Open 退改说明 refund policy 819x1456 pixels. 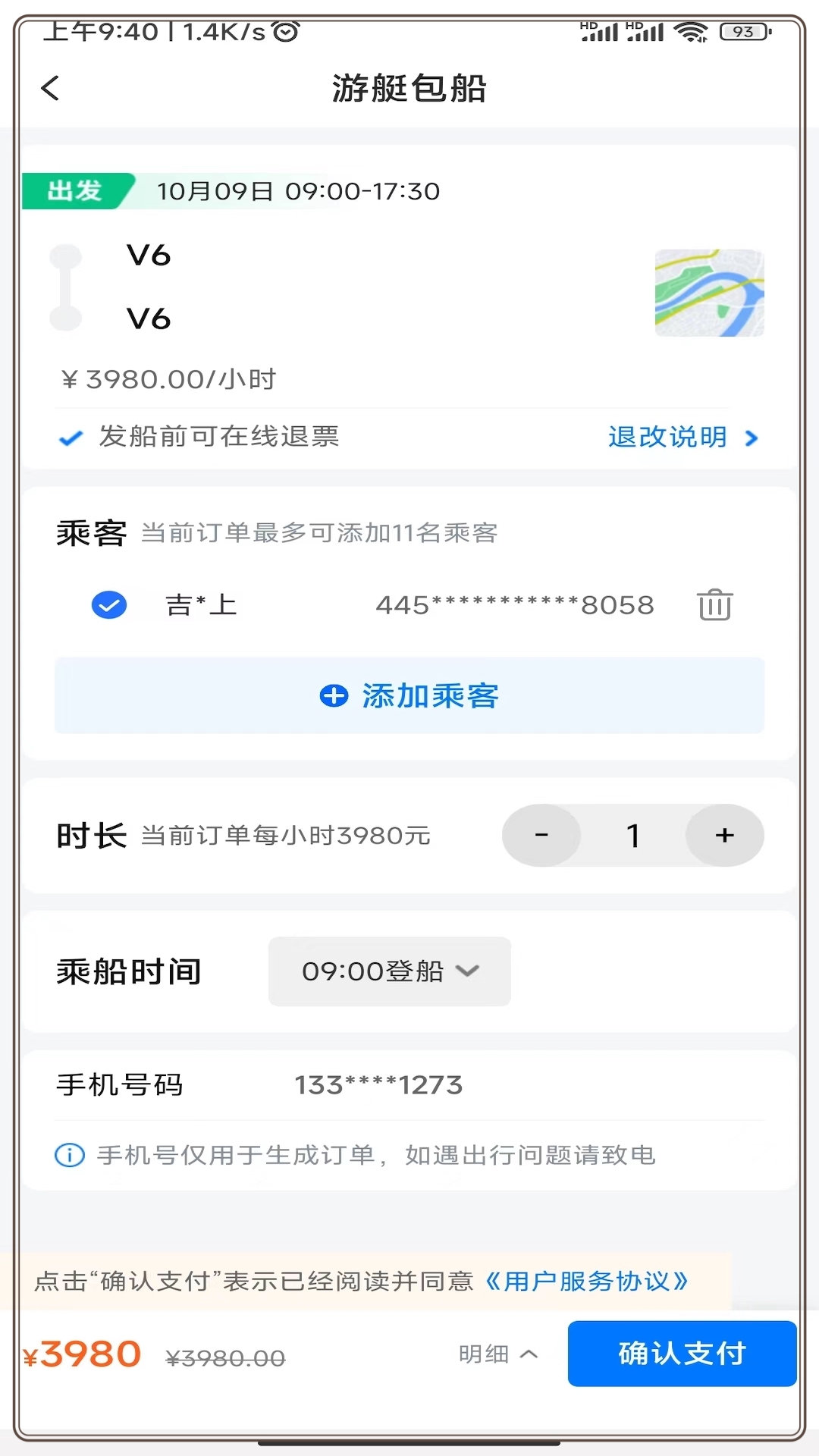point(682,437)
